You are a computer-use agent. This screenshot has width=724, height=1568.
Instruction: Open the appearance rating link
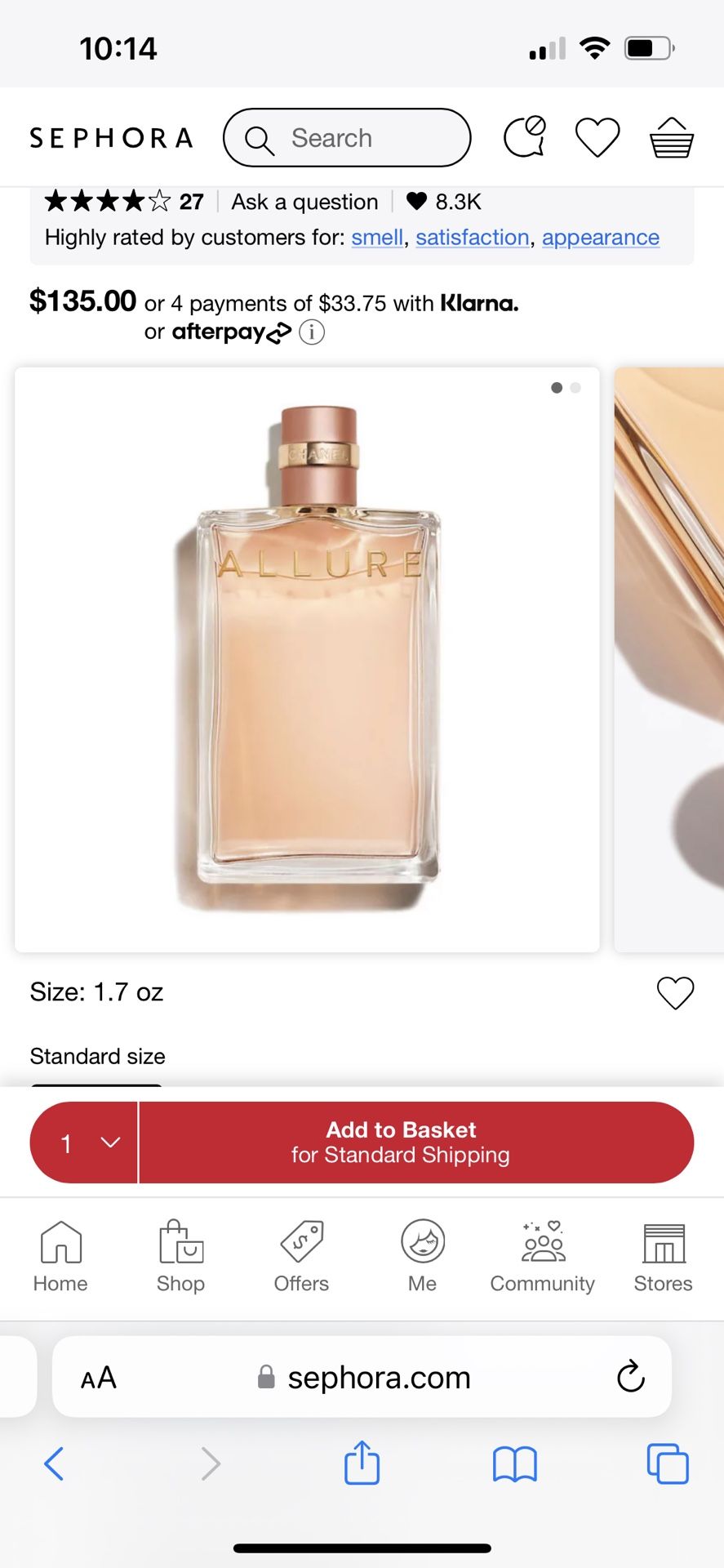tap(601, 238)
